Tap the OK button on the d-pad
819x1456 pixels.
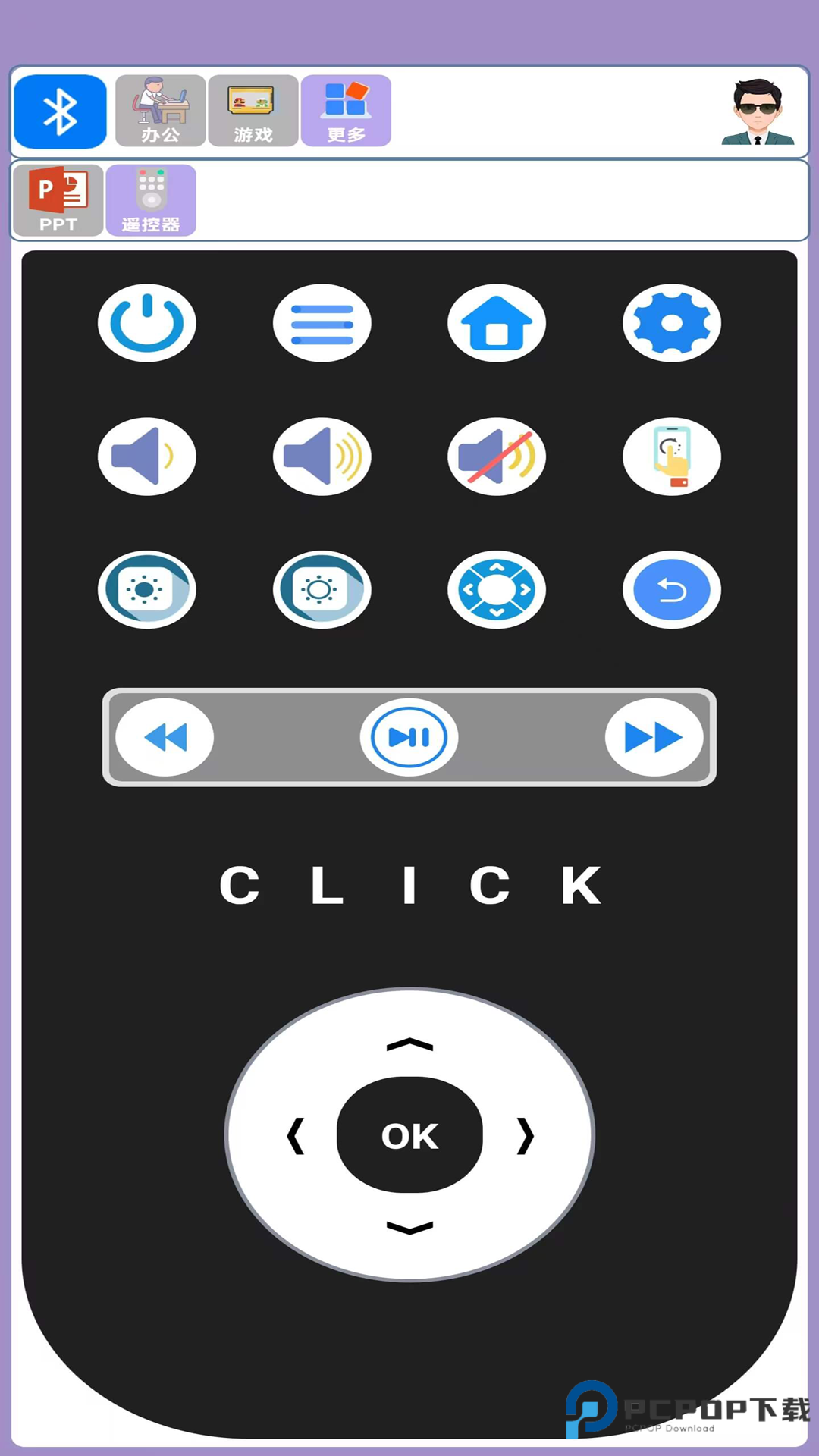409,1135
